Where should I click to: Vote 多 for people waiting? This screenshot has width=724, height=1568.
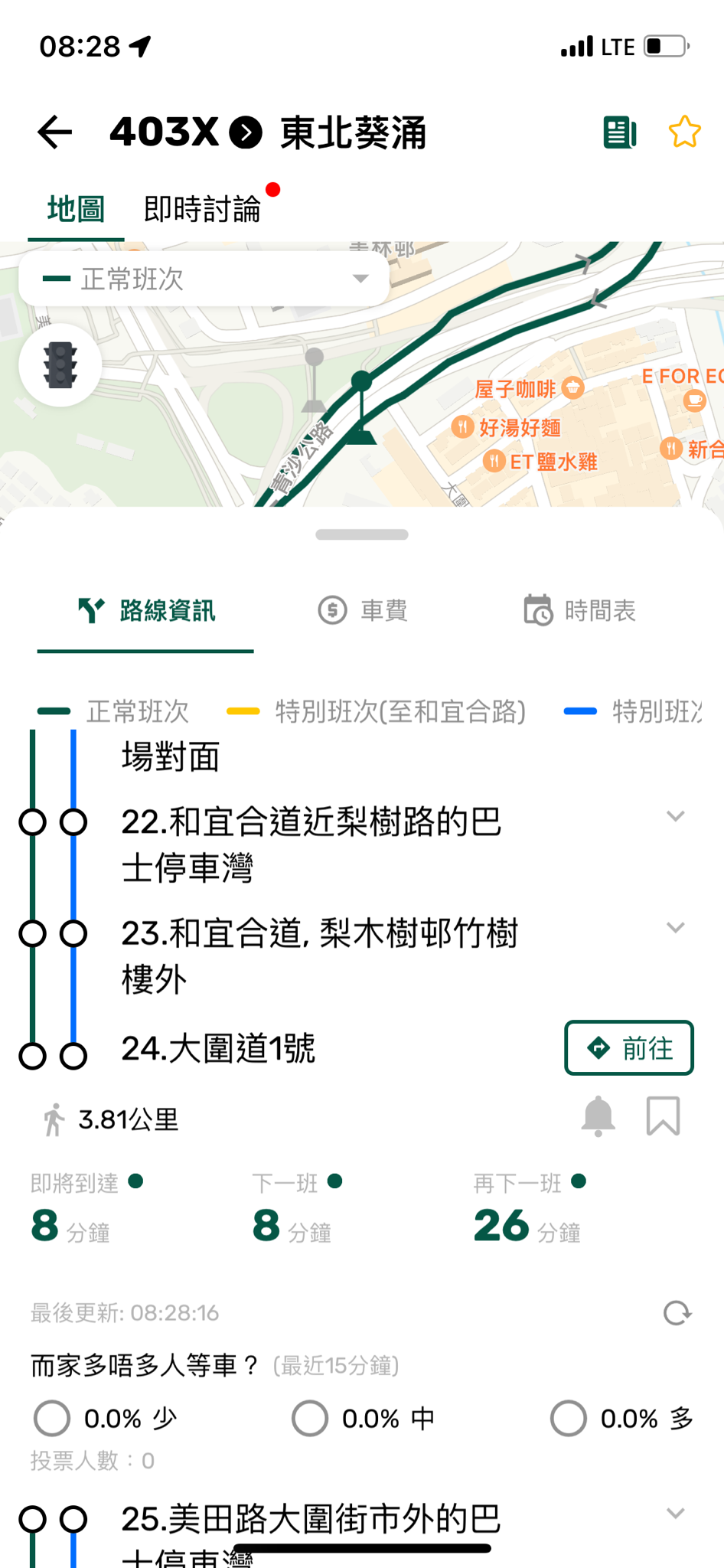[569, 1419]
